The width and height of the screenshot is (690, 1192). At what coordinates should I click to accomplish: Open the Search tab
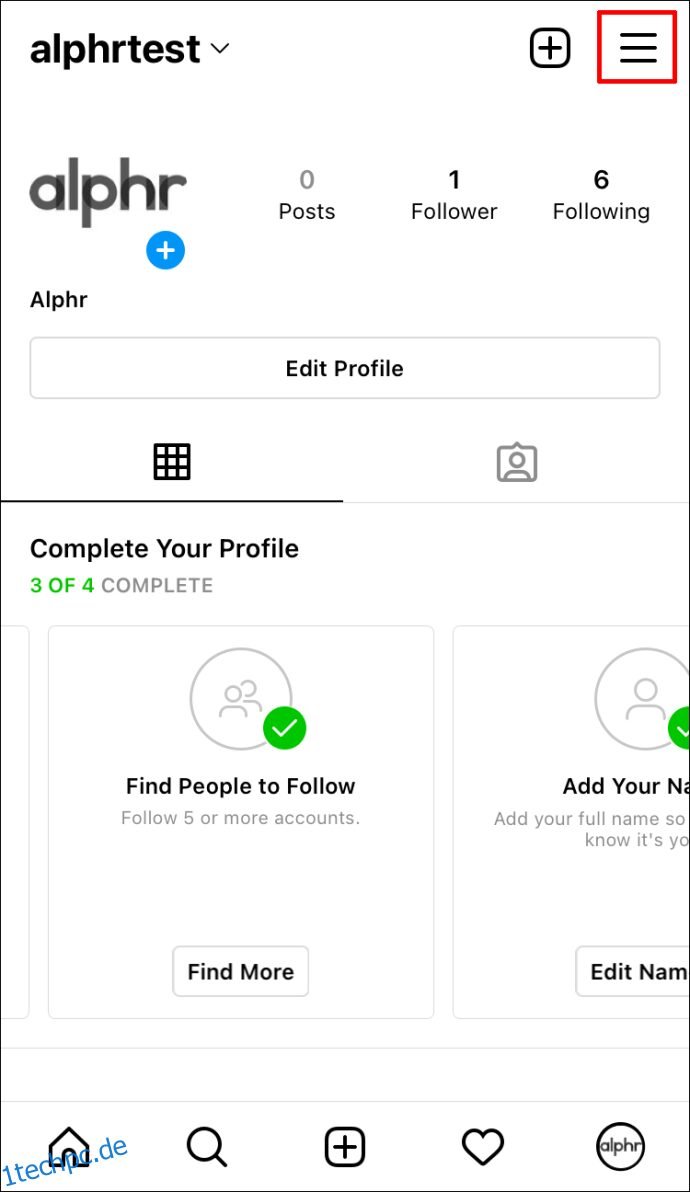point(207,1146)
